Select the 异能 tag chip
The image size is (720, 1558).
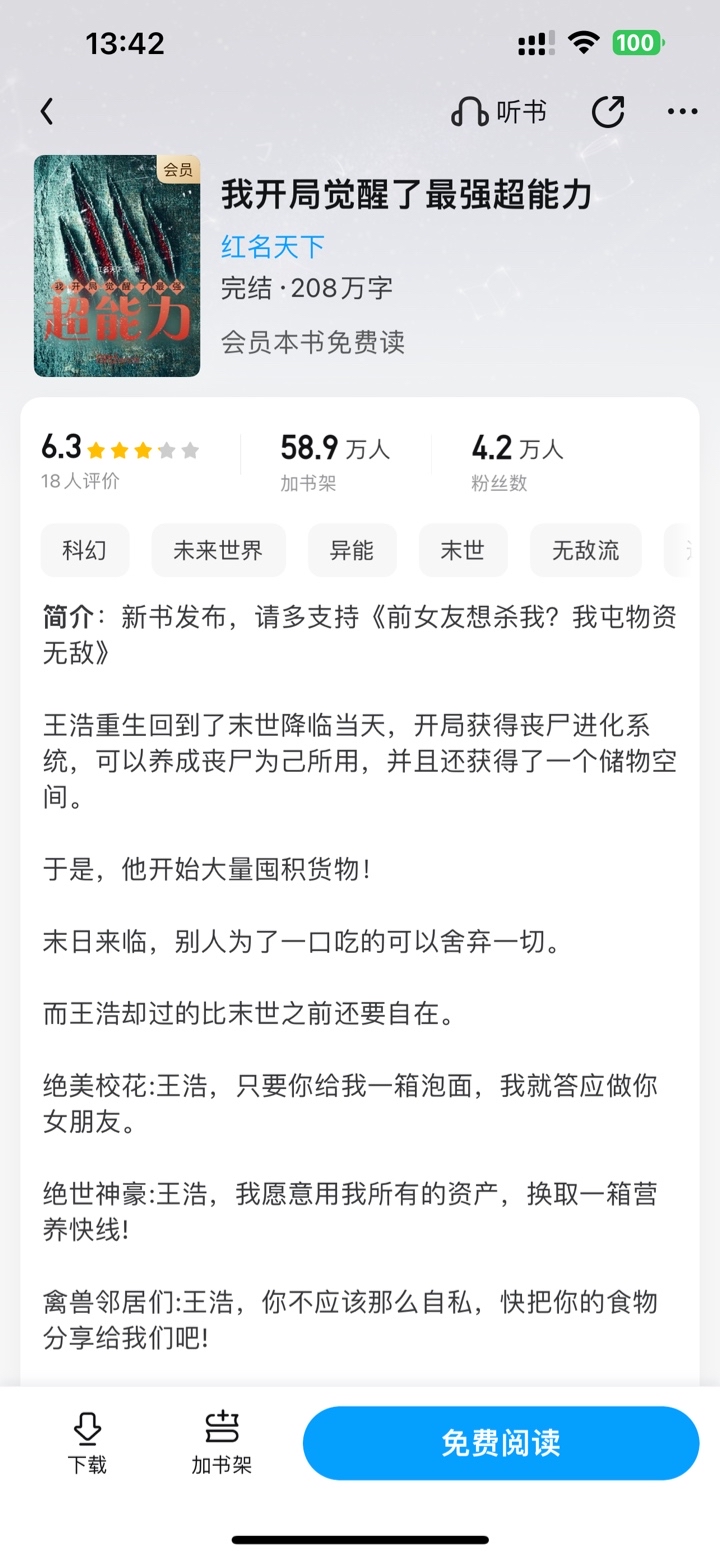click(x=352, y=550)
